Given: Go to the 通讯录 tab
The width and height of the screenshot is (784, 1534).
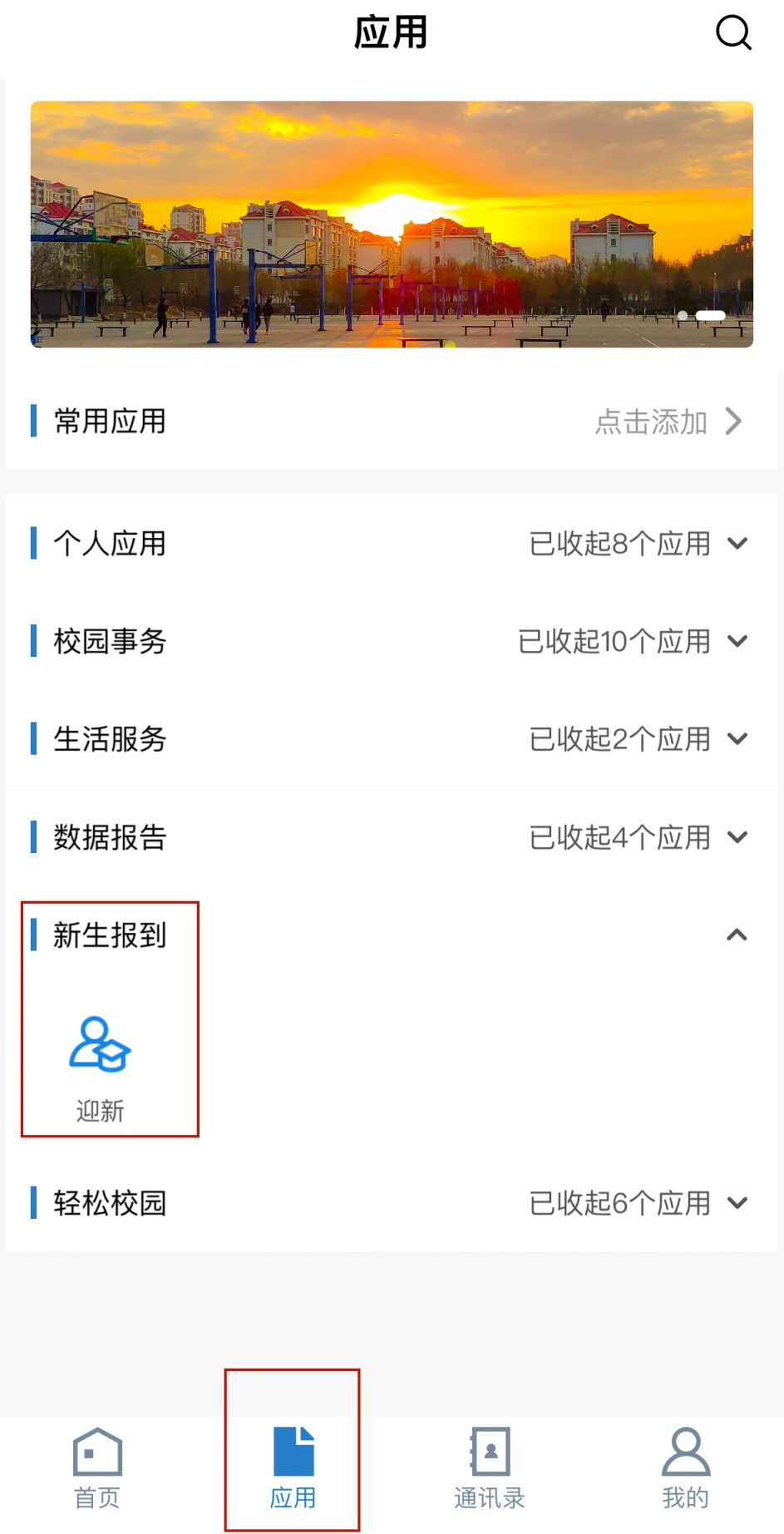Looking at the screenshot, I should (x=490, y=1469).
